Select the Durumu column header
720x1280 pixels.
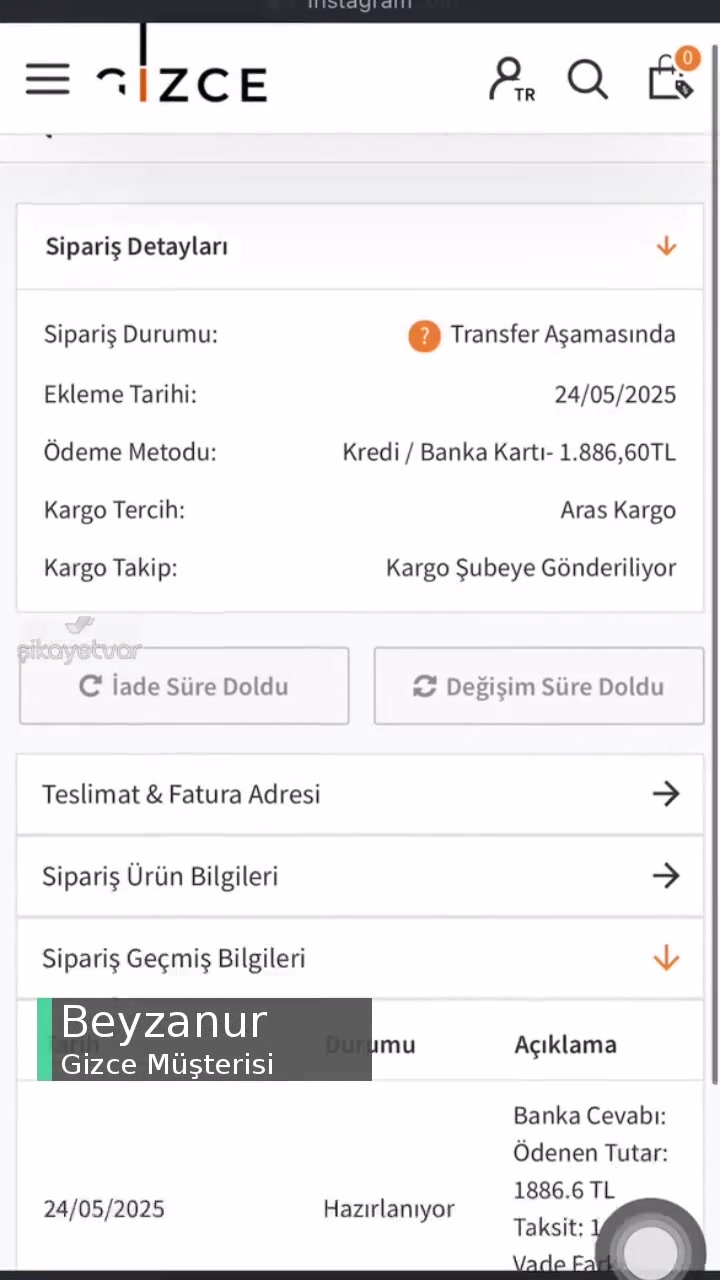[370, 1044]
